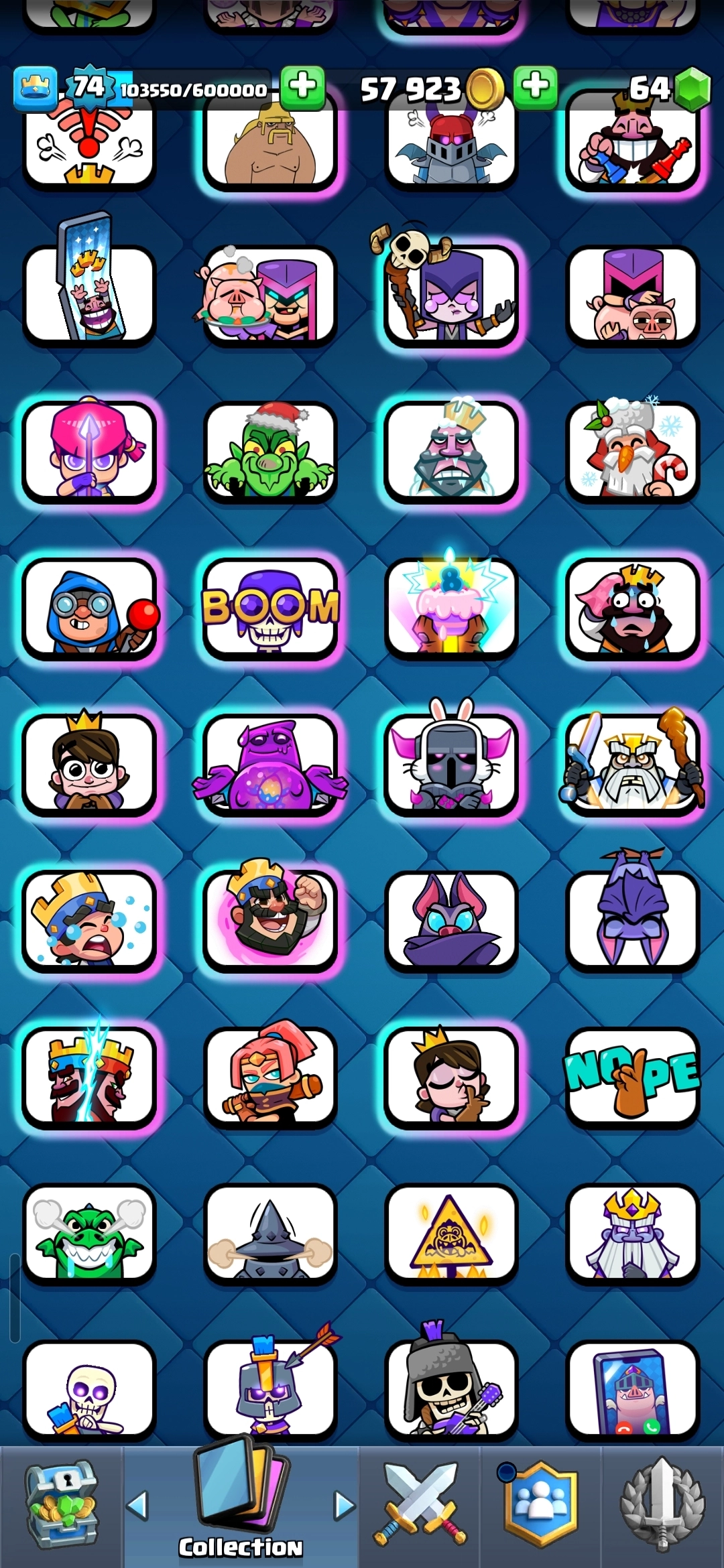Select the bunny-eared Mini P.E.K.K.A emote
Image resolution: width=724 pixels, height=1568 pixels.
coord(451,765)
